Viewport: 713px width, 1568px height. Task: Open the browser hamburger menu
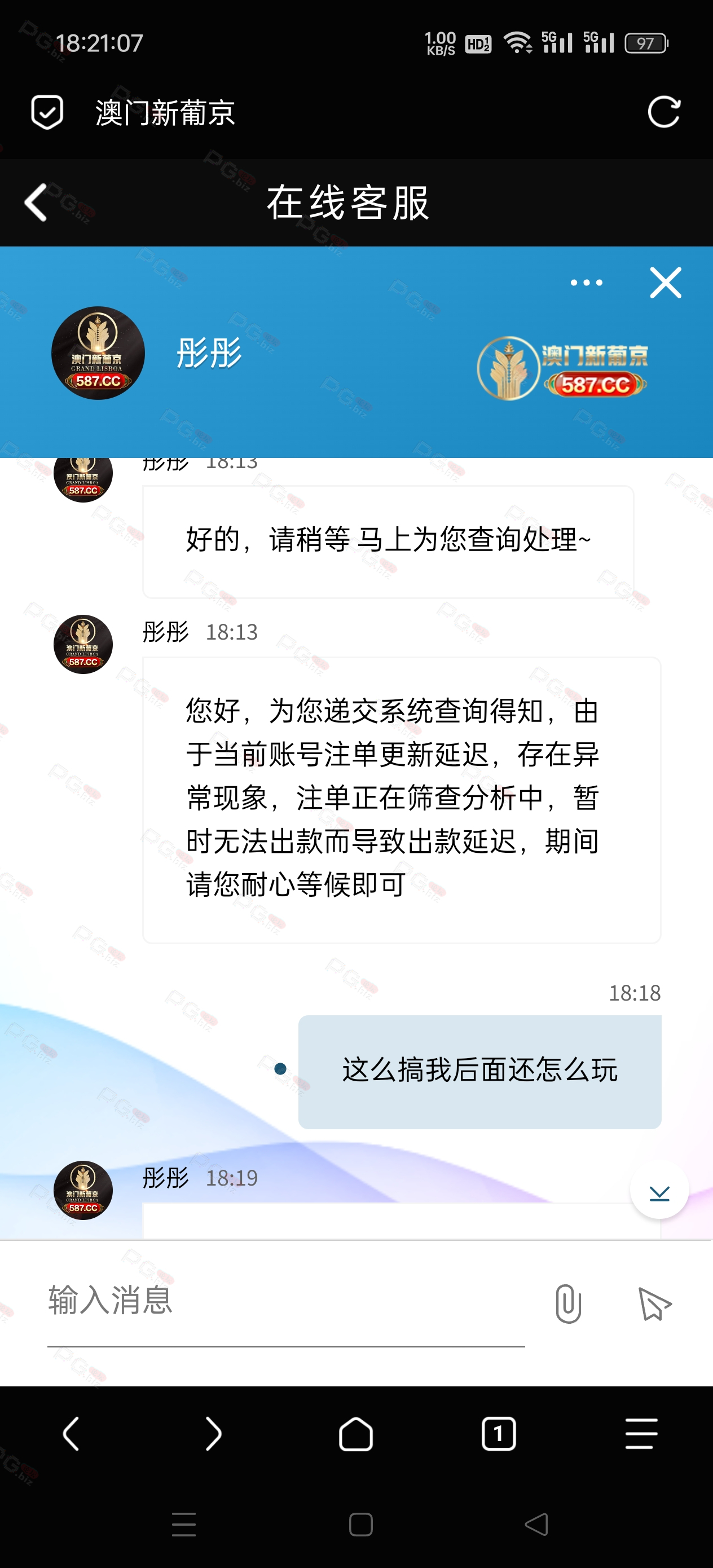point(641,1433)
